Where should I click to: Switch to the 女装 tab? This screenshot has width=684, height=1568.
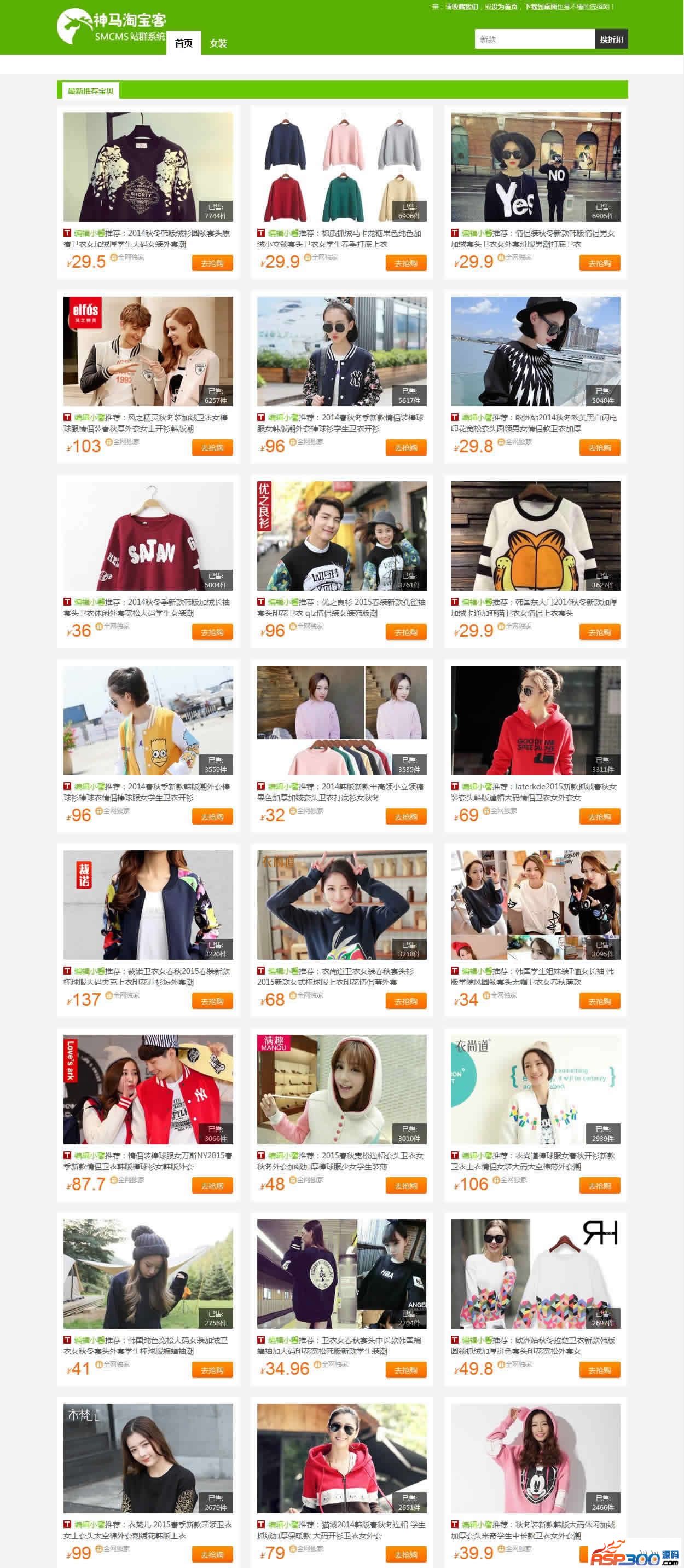218,43
